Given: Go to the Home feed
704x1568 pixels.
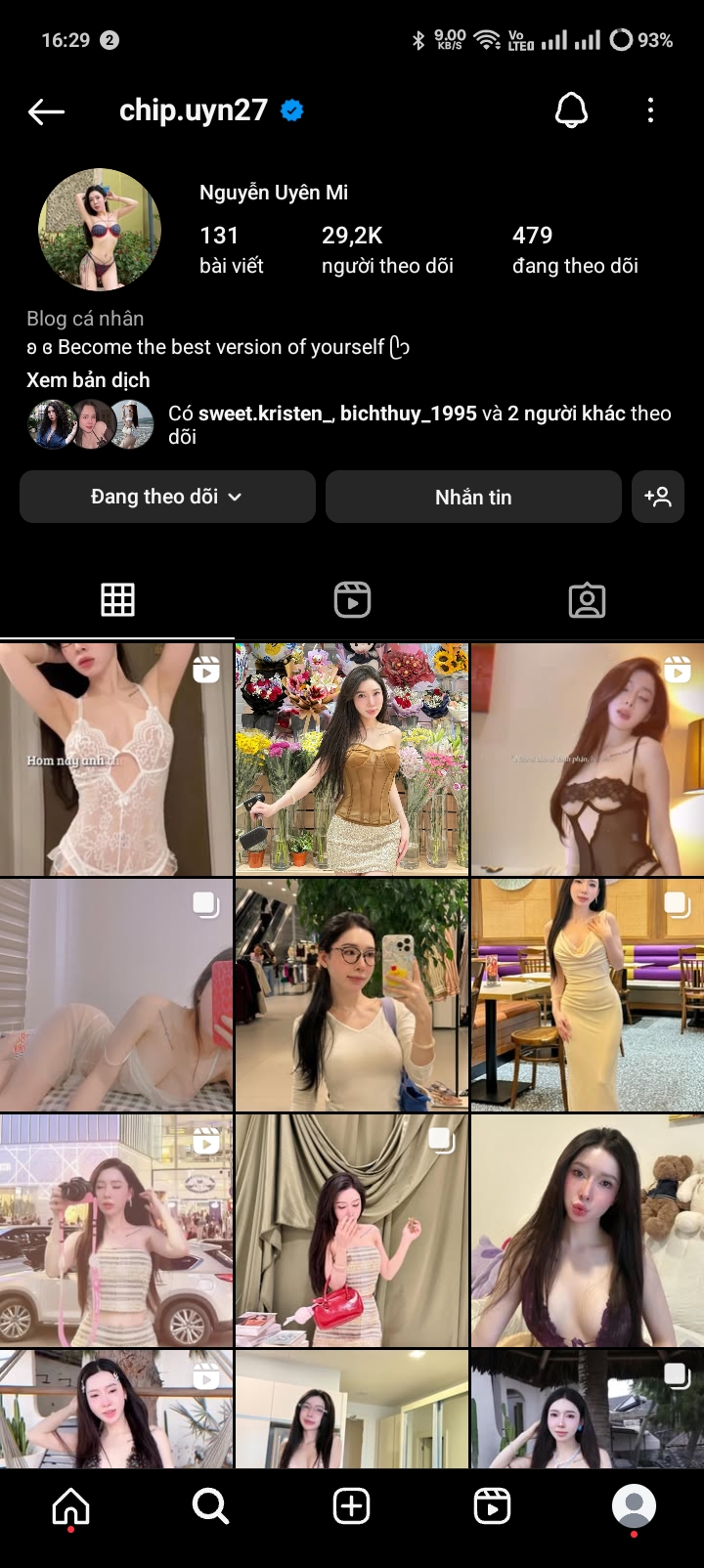Looking at the screenshot, I should coord(70,1506).
